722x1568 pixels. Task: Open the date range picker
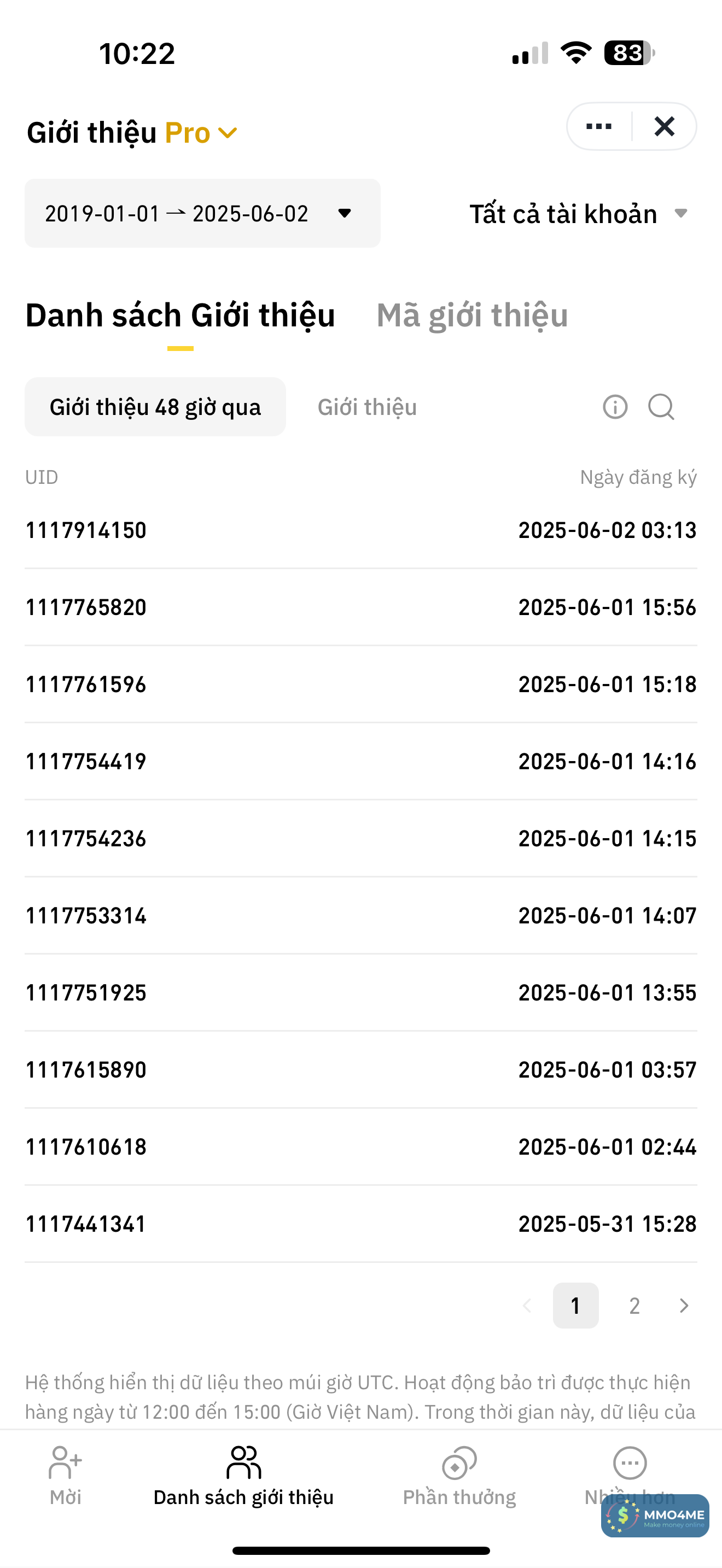click(x=202, y=214)
